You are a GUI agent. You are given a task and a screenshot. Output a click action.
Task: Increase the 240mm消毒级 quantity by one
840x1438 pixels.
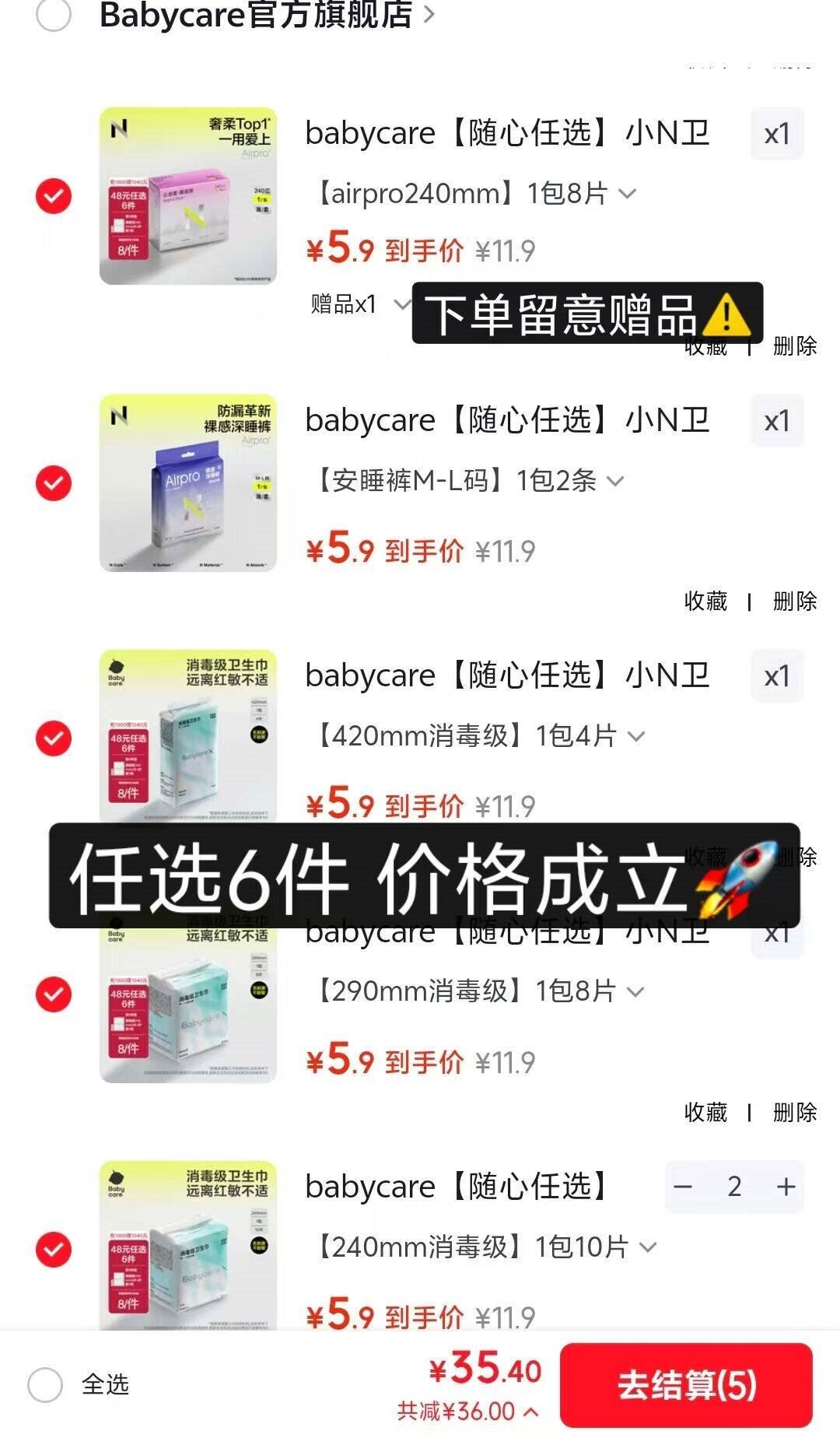pos(786,1187)
